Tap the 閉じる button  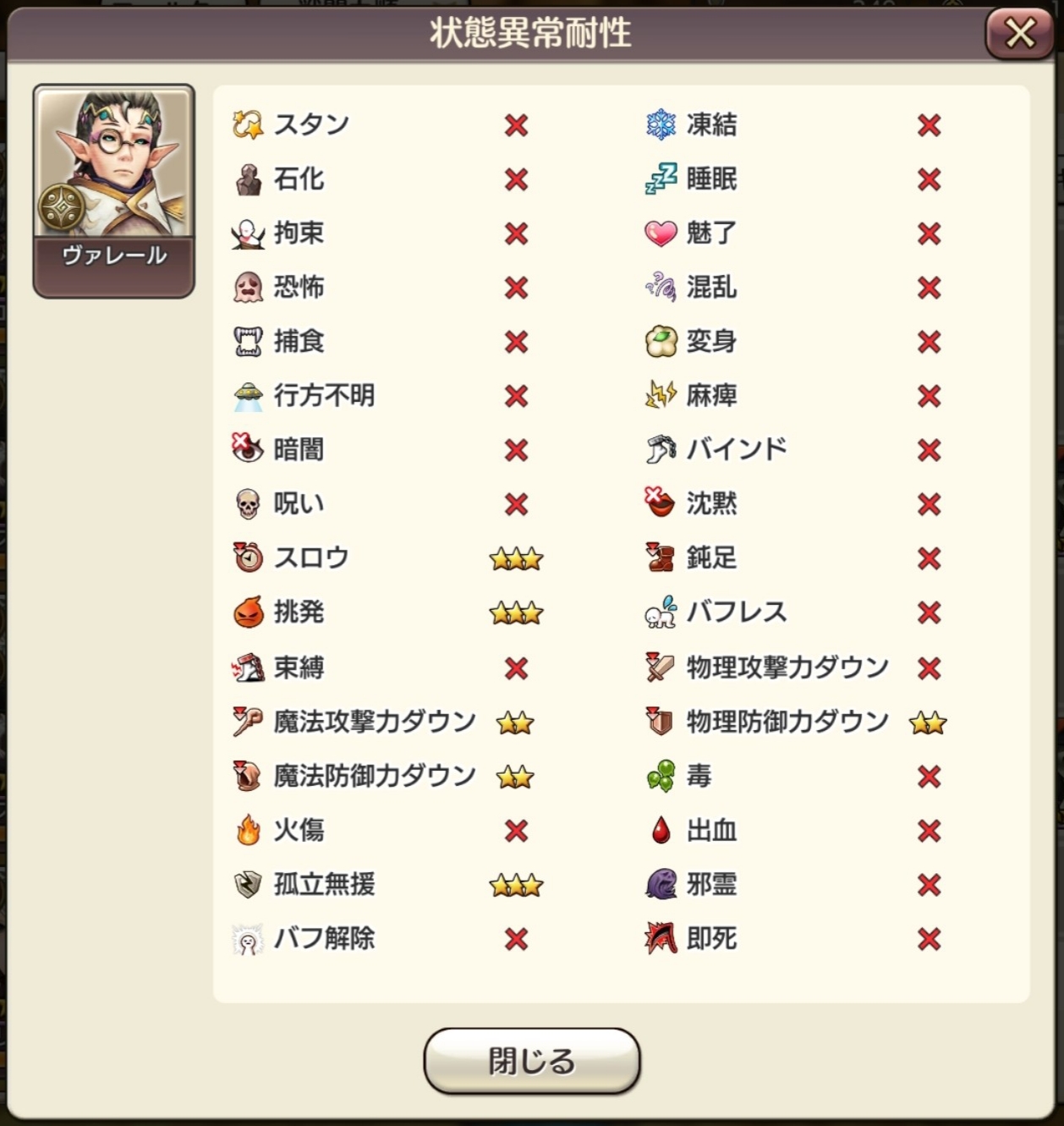pyautogui.click(x=531, y=1060)
